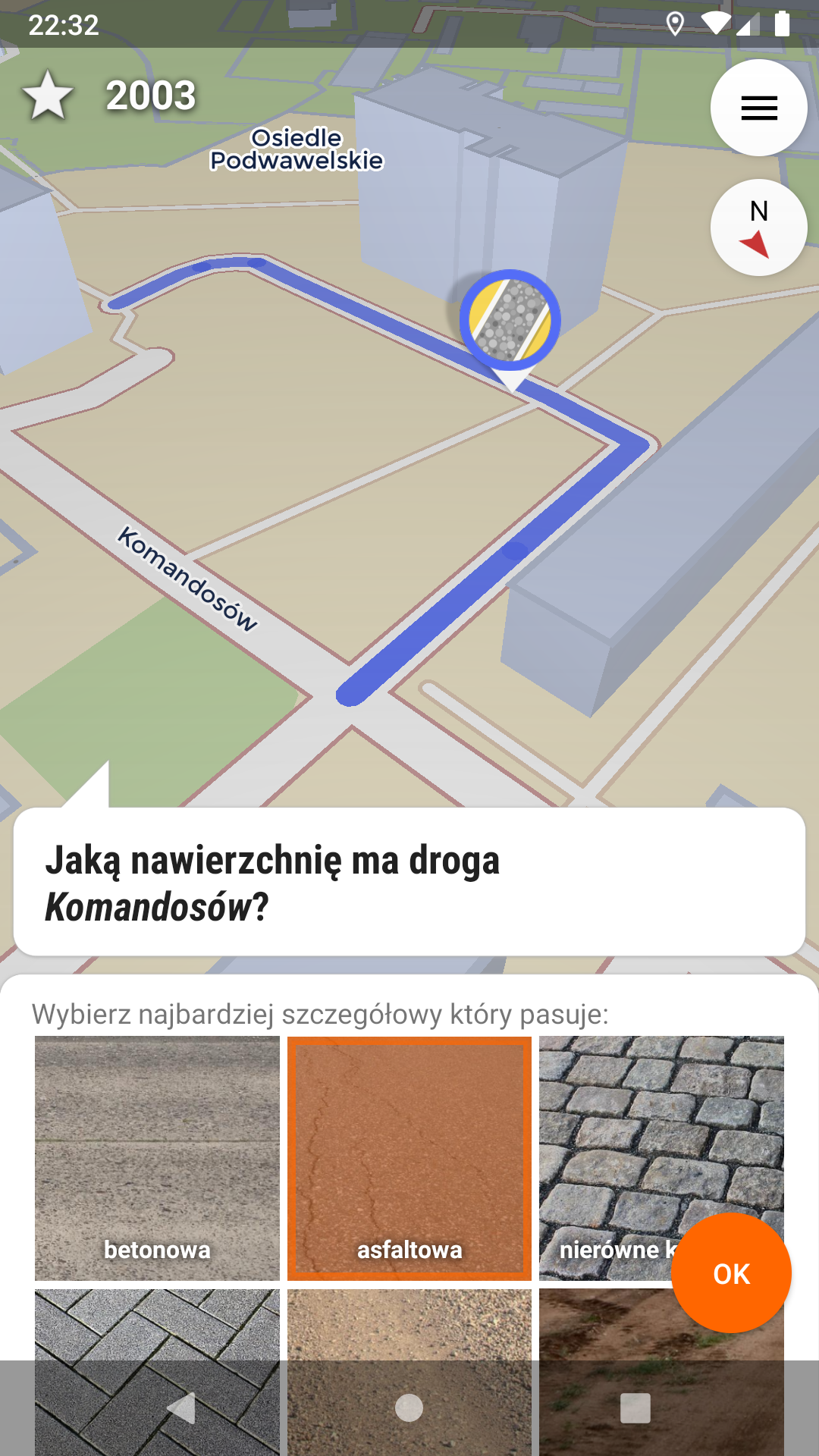Choose the asfaltowa surface option
Image resolution: width=819 pixels, height=1456 pixels.
409,1158
